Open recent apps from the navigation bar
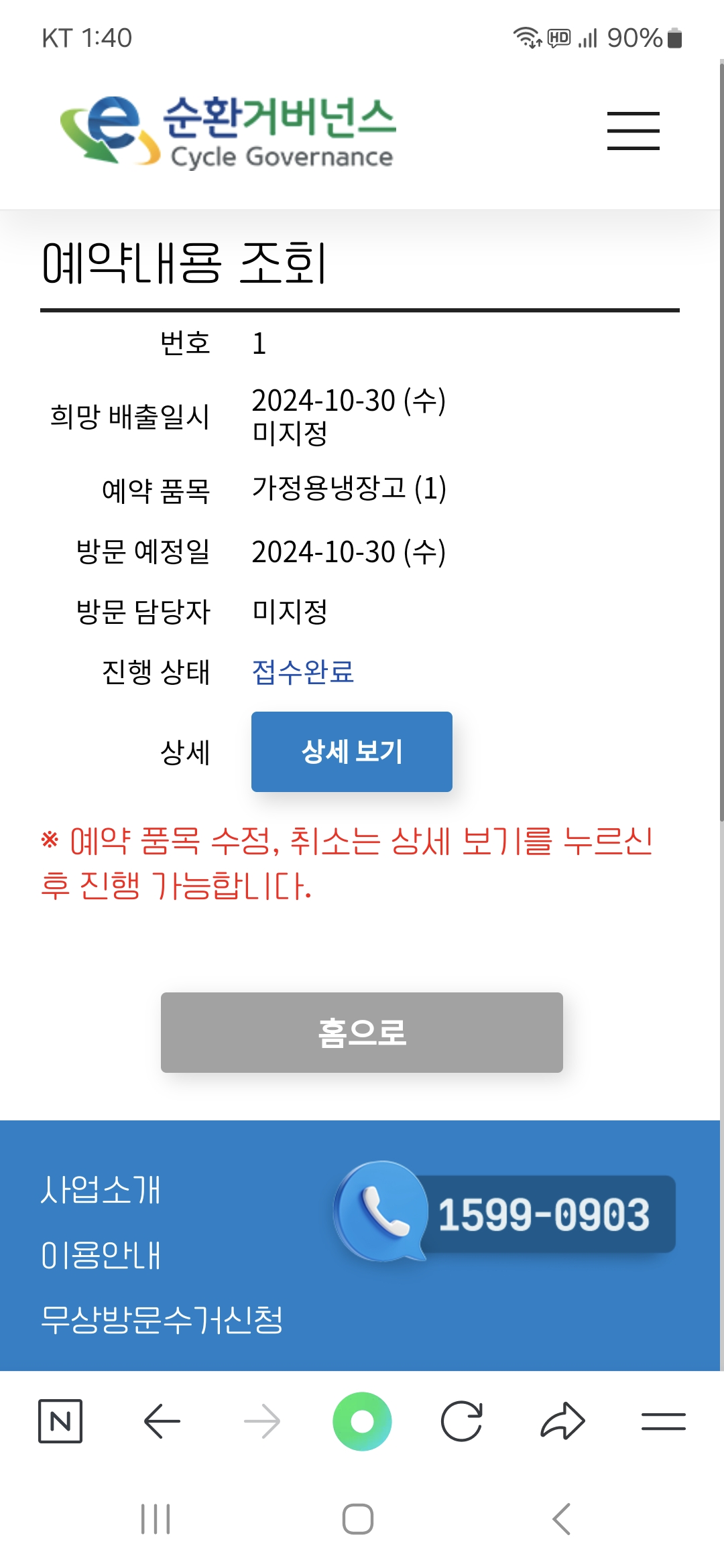 pos(156,1518)
